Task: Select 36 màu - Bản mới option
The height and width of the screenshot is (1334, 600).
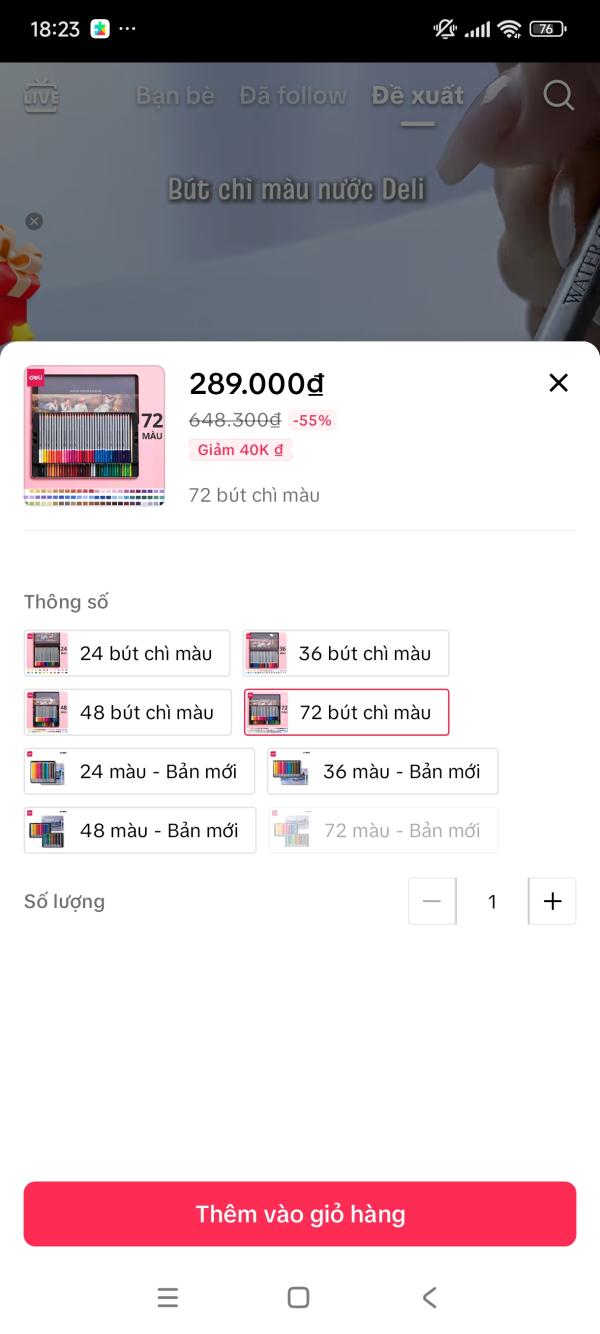Action: 382,771
